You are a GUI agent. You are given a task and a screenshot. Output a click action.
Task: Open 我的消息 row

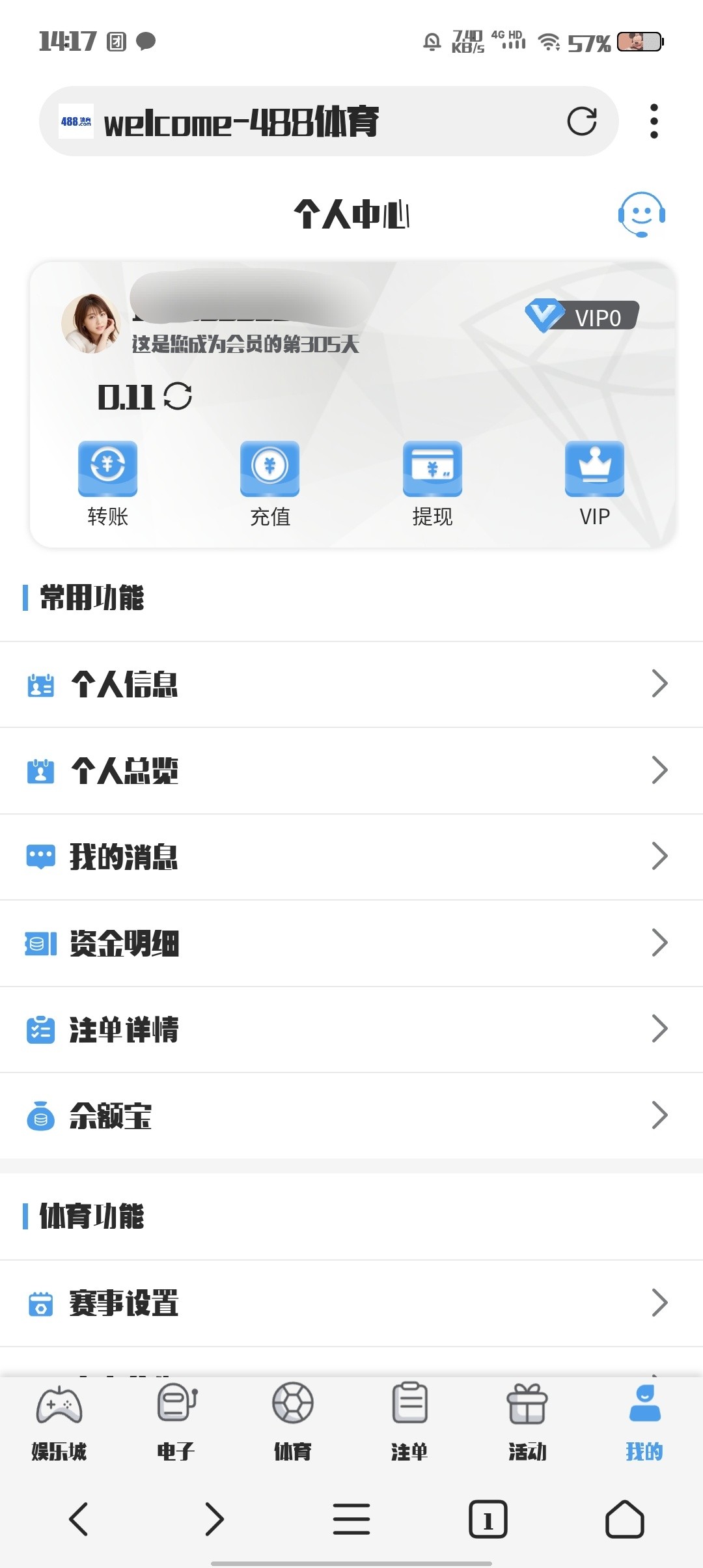tap(351, 857)
